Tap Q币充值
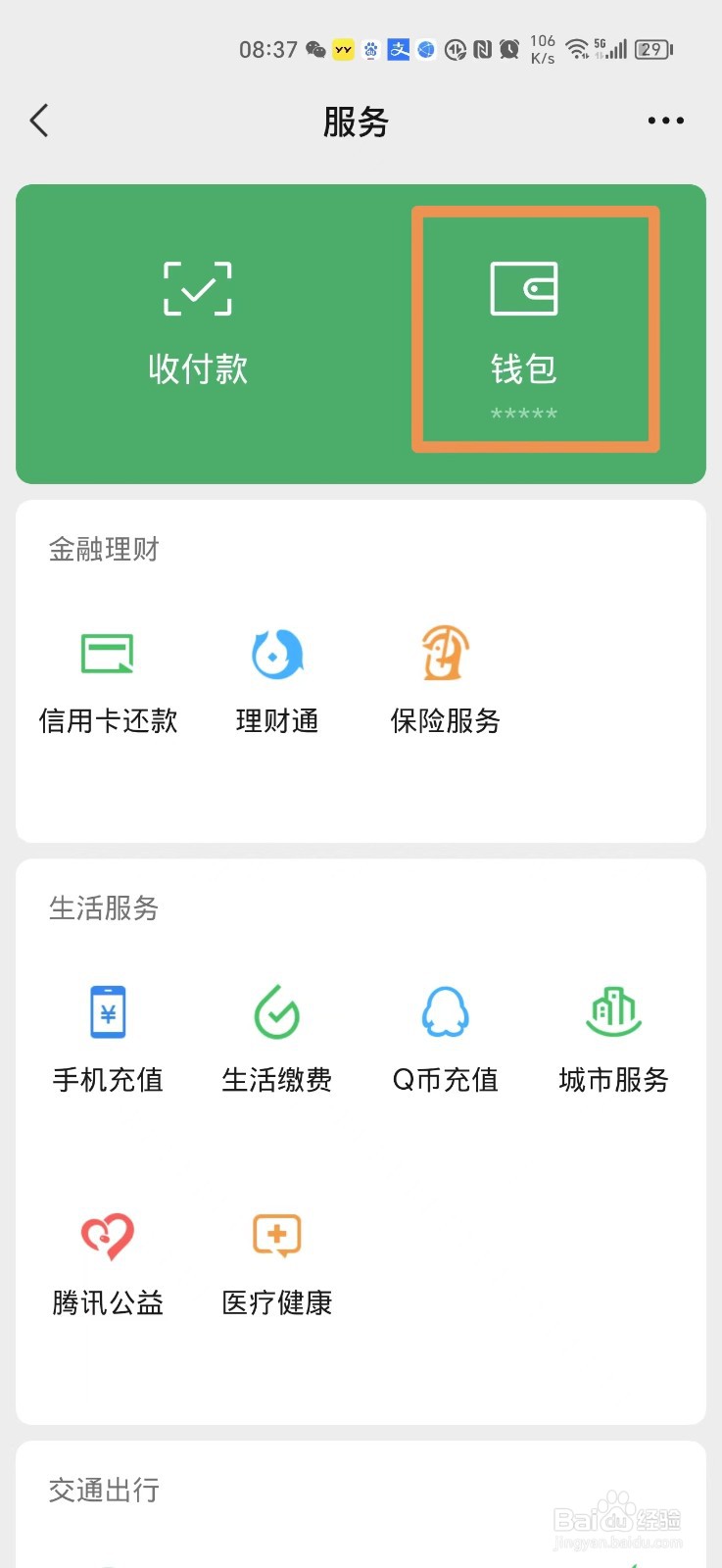 tap(446, 1041)
